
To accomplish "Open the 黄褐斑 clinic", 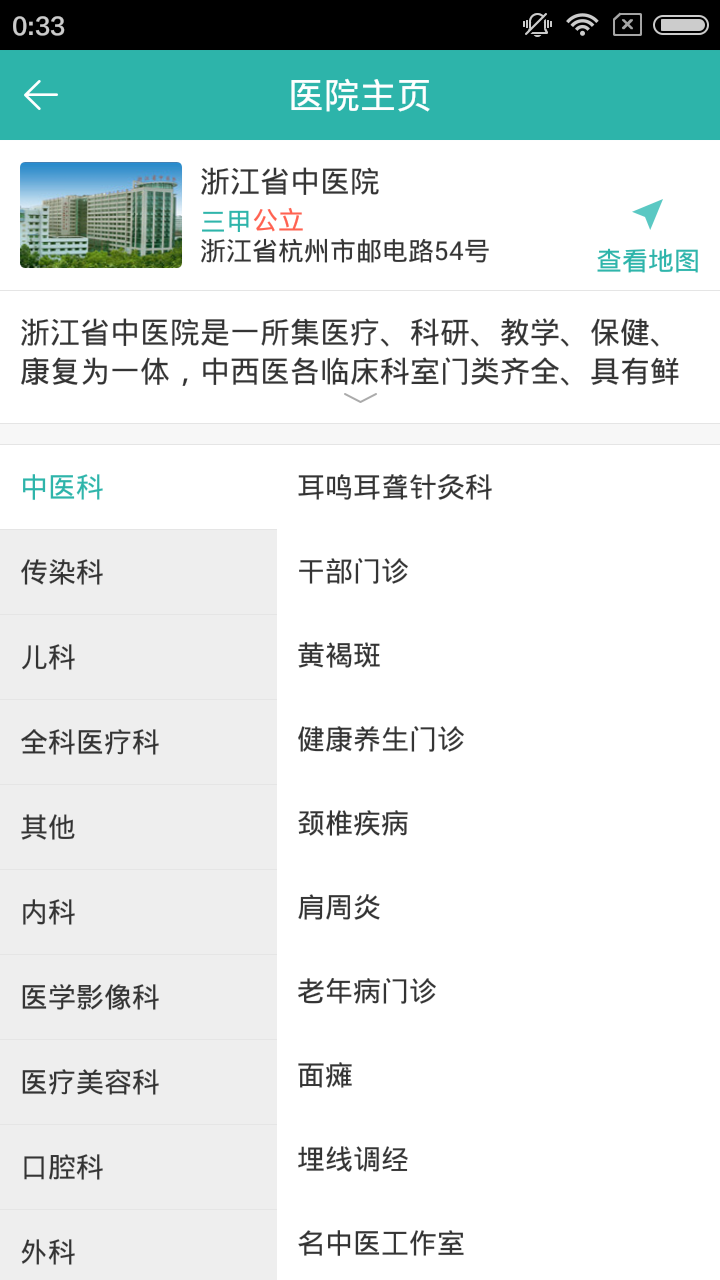I will [340, 655].
